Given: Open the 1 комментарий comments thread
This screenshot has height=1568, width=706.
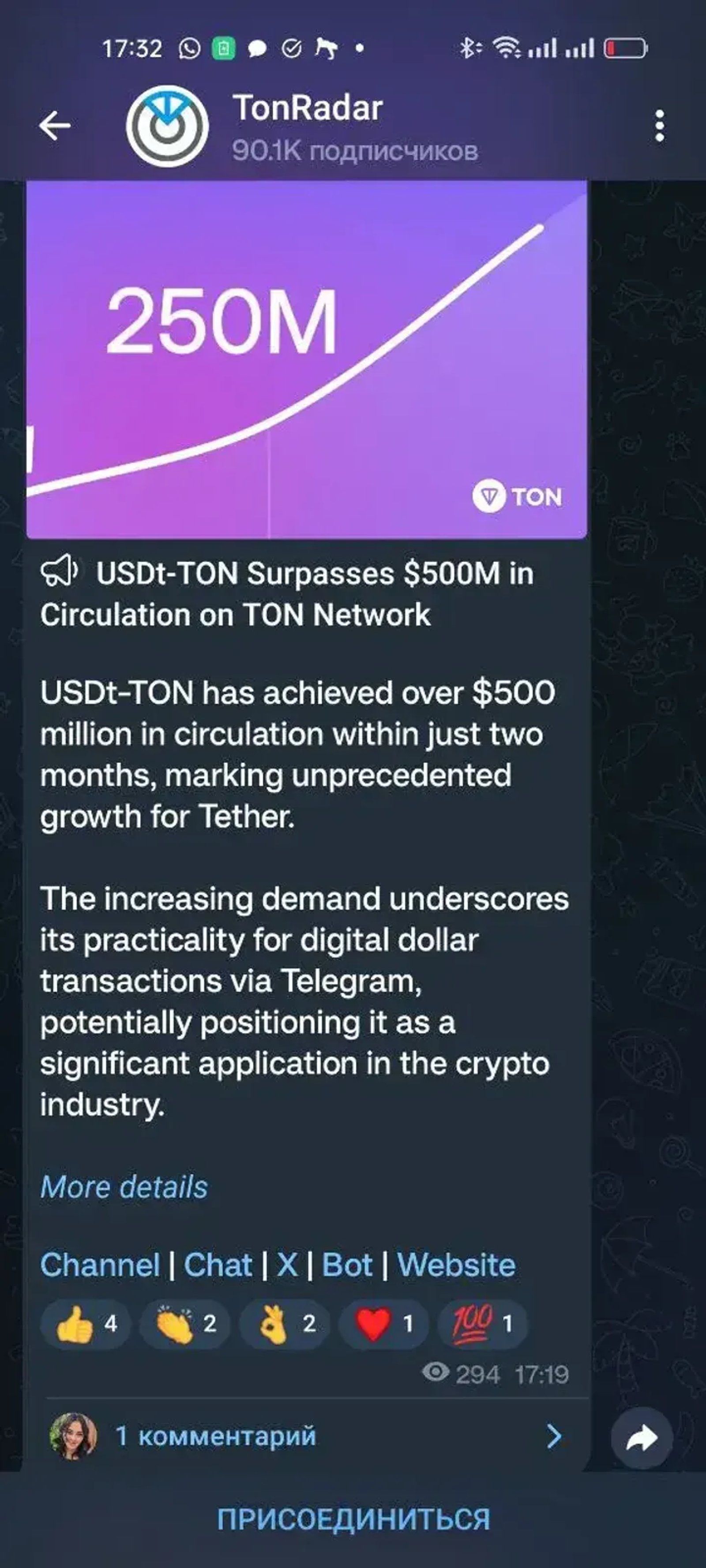Looking at the screenshot, I should pyautogui.click(x=304, y=1437).
